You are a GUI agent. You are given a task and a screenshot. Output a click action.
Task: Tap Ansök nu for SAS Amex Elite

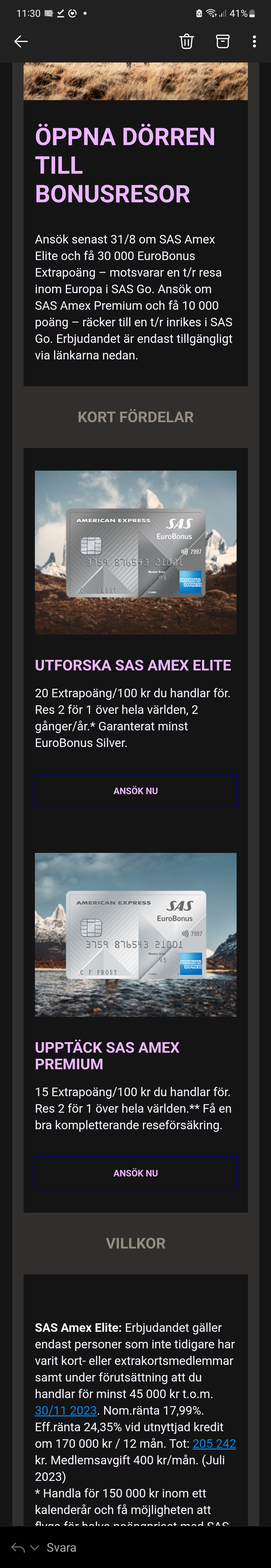(135, 791)
